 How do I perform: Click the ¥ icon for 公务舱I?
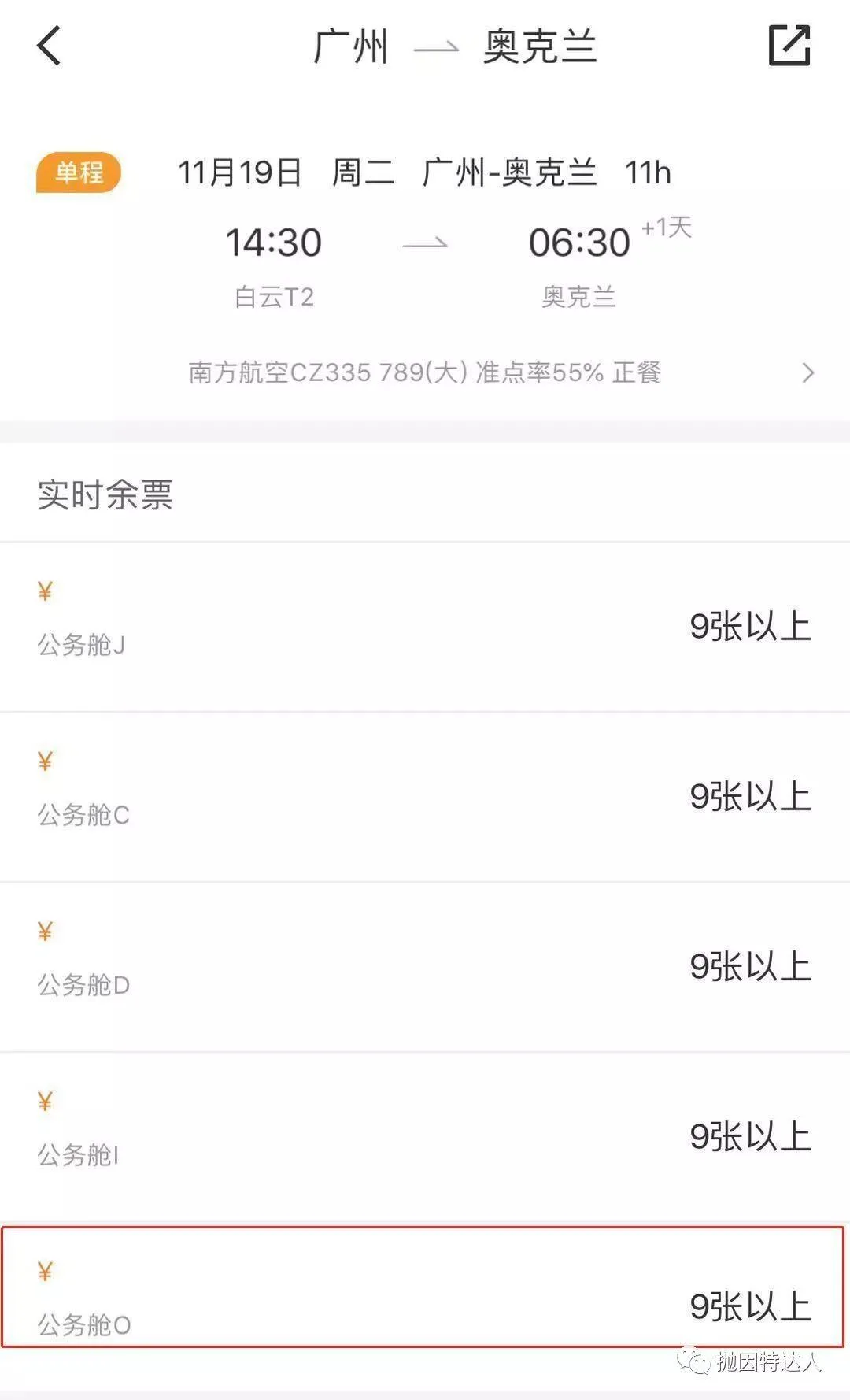pos(46,1102)
